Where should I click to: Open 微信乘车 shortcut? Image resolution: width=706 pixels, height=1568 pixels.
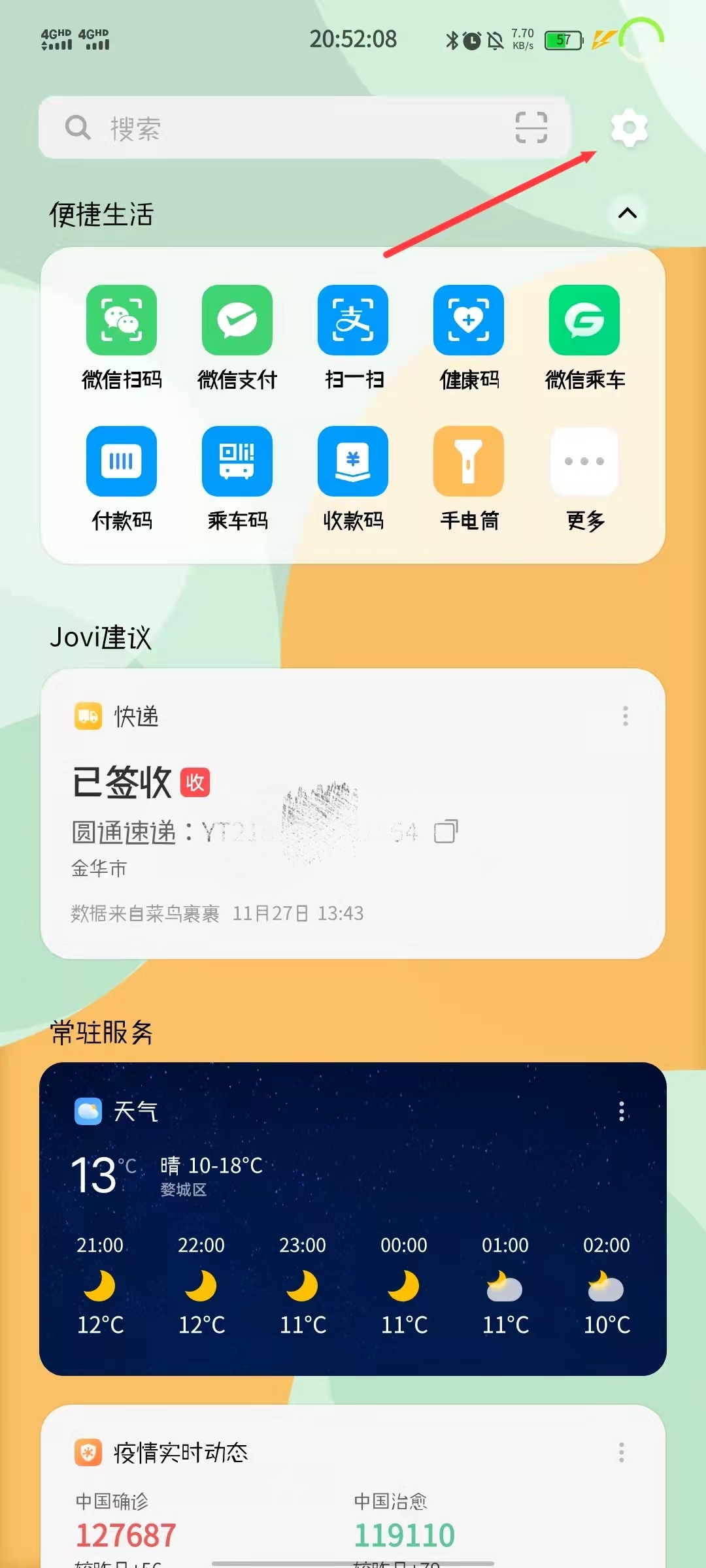pos(584,320)
